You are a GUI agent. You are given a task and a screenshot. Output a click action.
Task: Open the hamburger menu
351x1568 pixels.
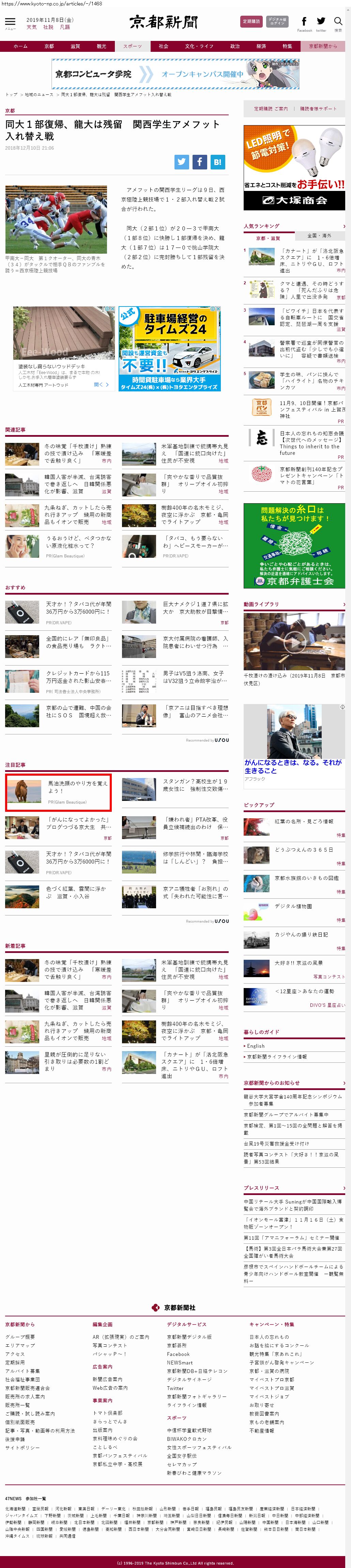point(10,23)
